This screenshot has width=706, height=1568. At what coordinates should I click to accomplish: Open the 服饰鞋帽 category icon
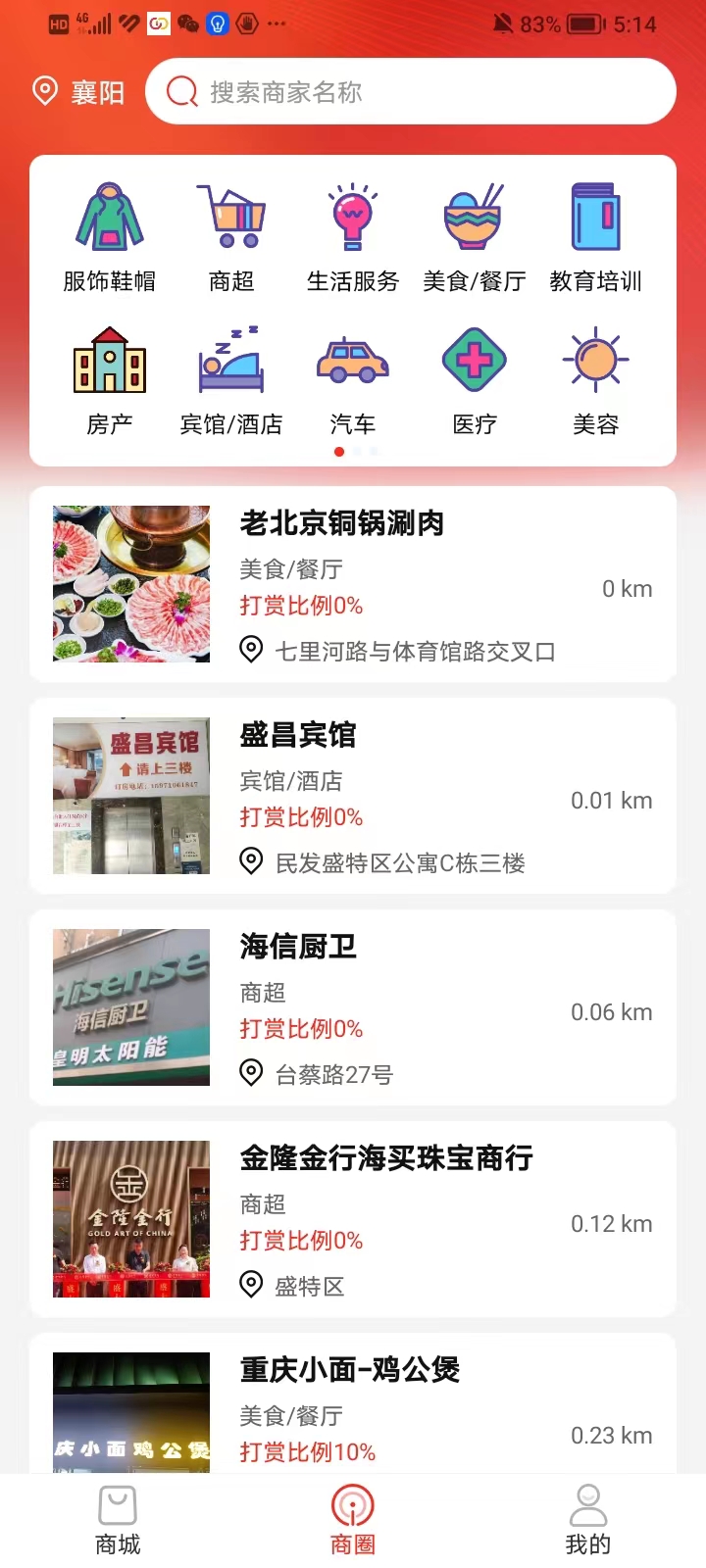pyautogui.click(x=108, y=218)
